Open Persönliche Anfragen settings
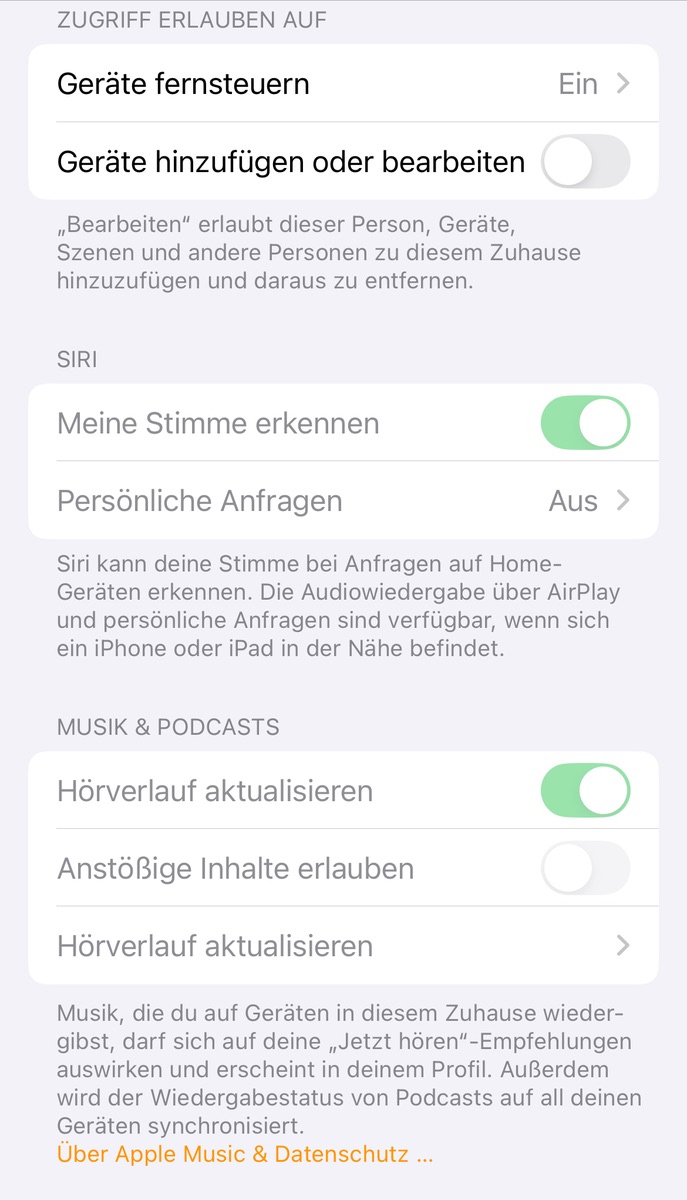 pyautogui.click(x=343, y=501)
